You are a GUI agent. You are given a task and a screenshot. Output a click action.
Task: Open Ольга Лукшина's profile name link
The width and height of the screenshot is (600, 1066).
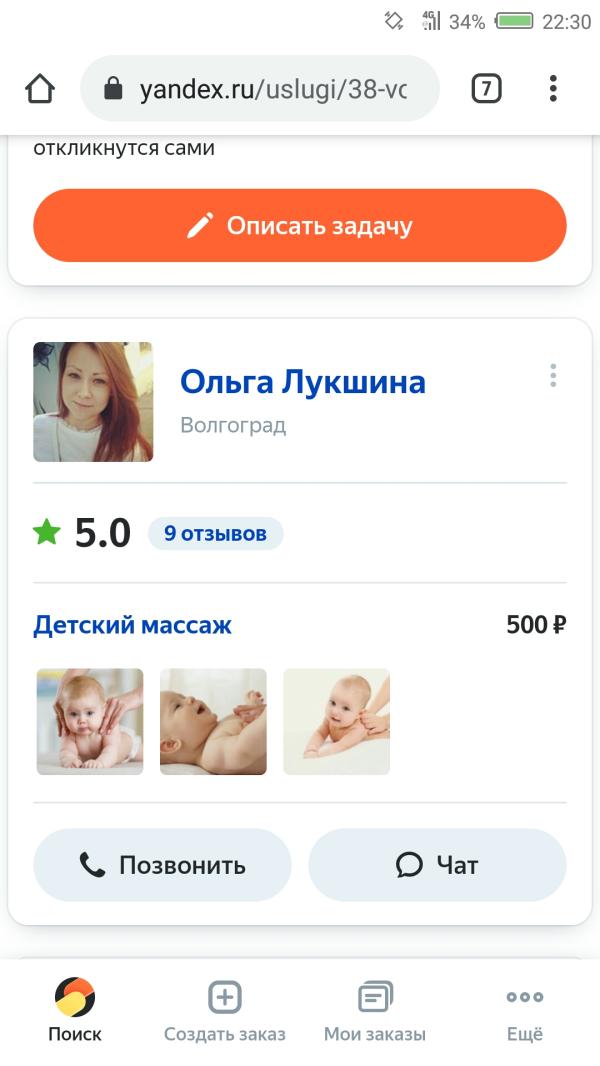(x=302, y=381)
